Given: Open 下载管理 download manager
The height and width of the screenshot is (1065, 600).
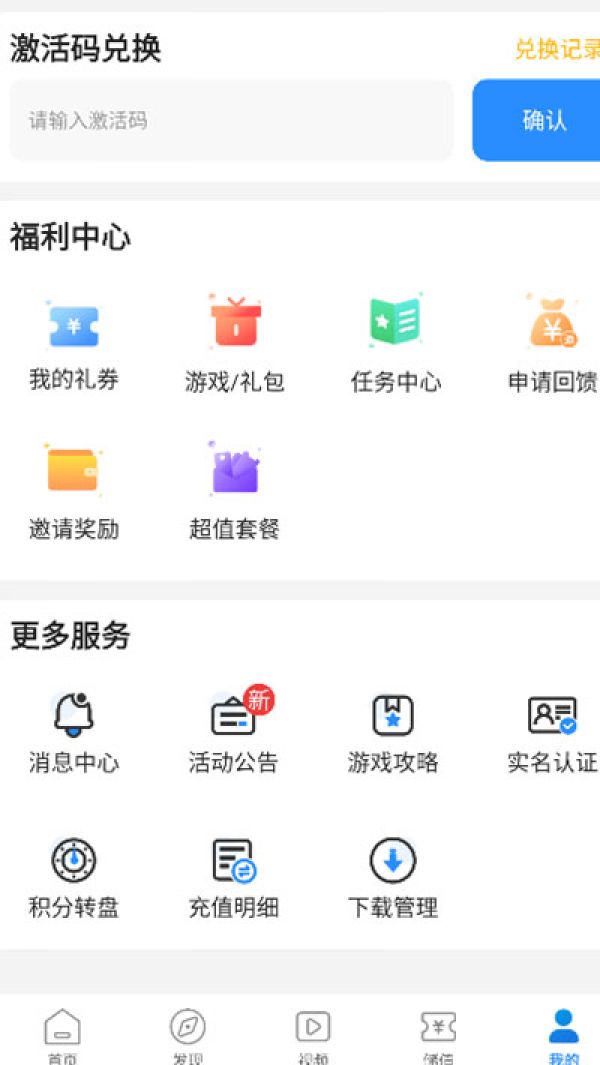Looking at the screenshot, I should click(x=393, y=878).
